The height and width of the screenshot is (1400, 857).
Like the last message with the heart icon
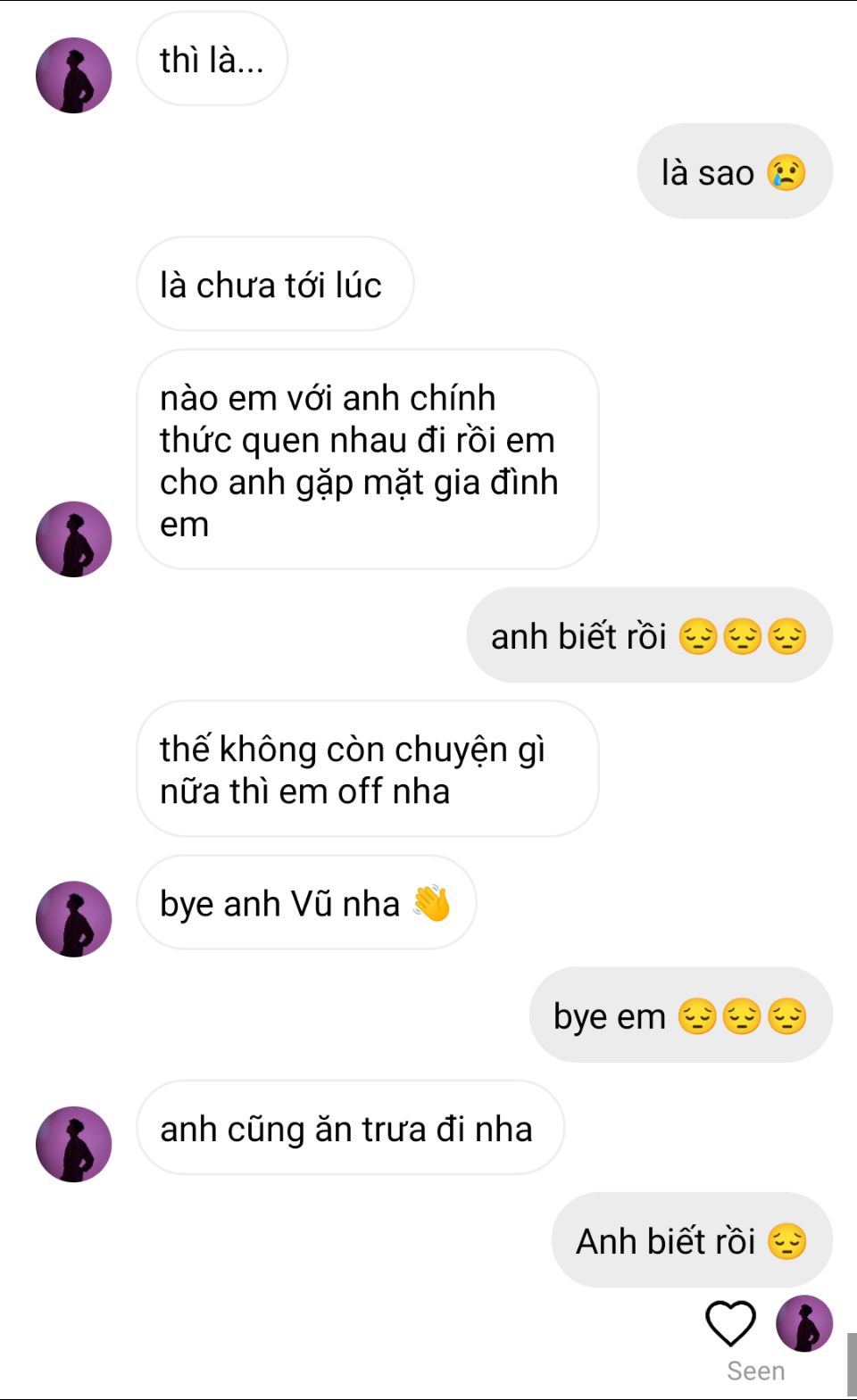pos(730,1323)
